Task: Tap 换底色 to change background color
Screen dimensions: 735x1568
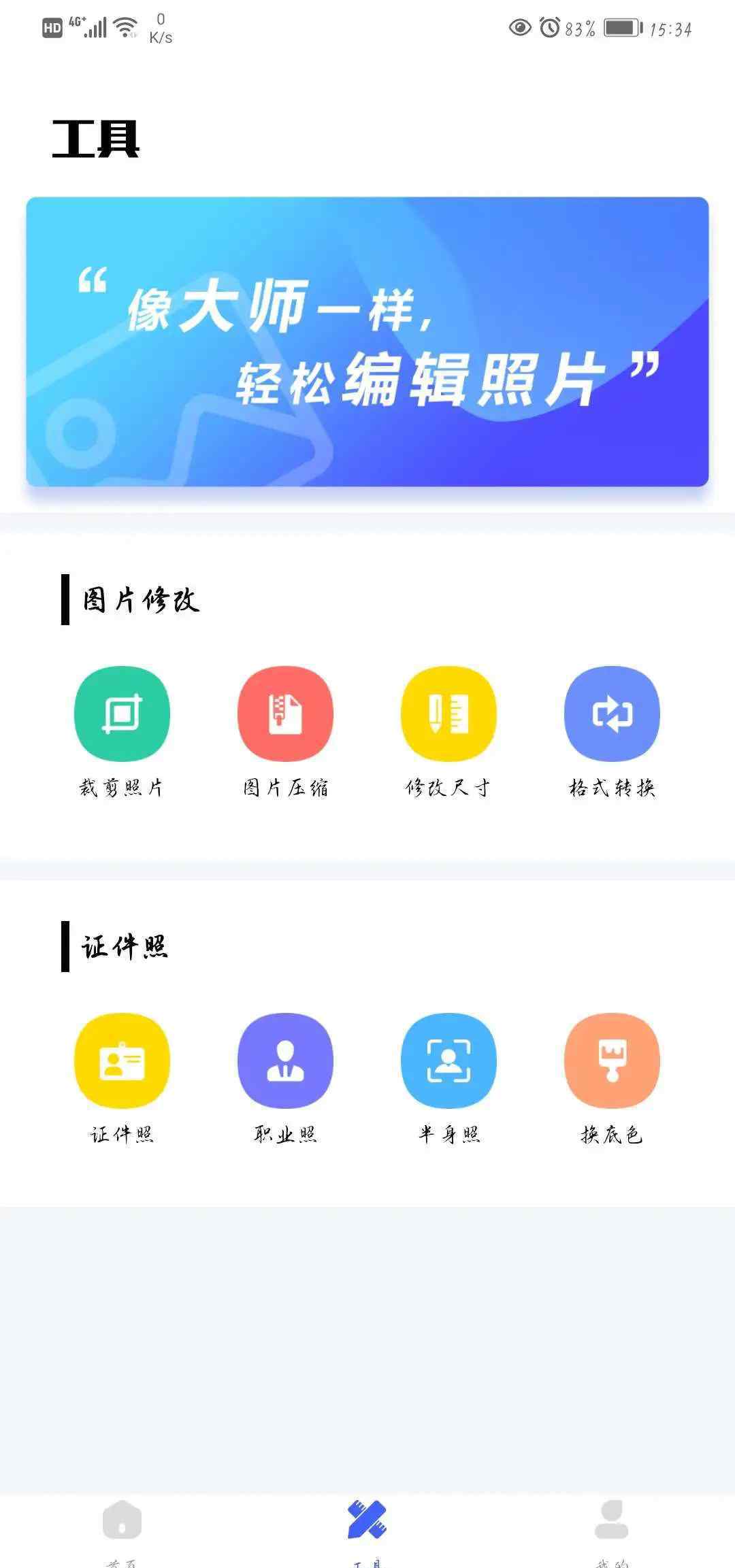Action: tap(612, 1061)
